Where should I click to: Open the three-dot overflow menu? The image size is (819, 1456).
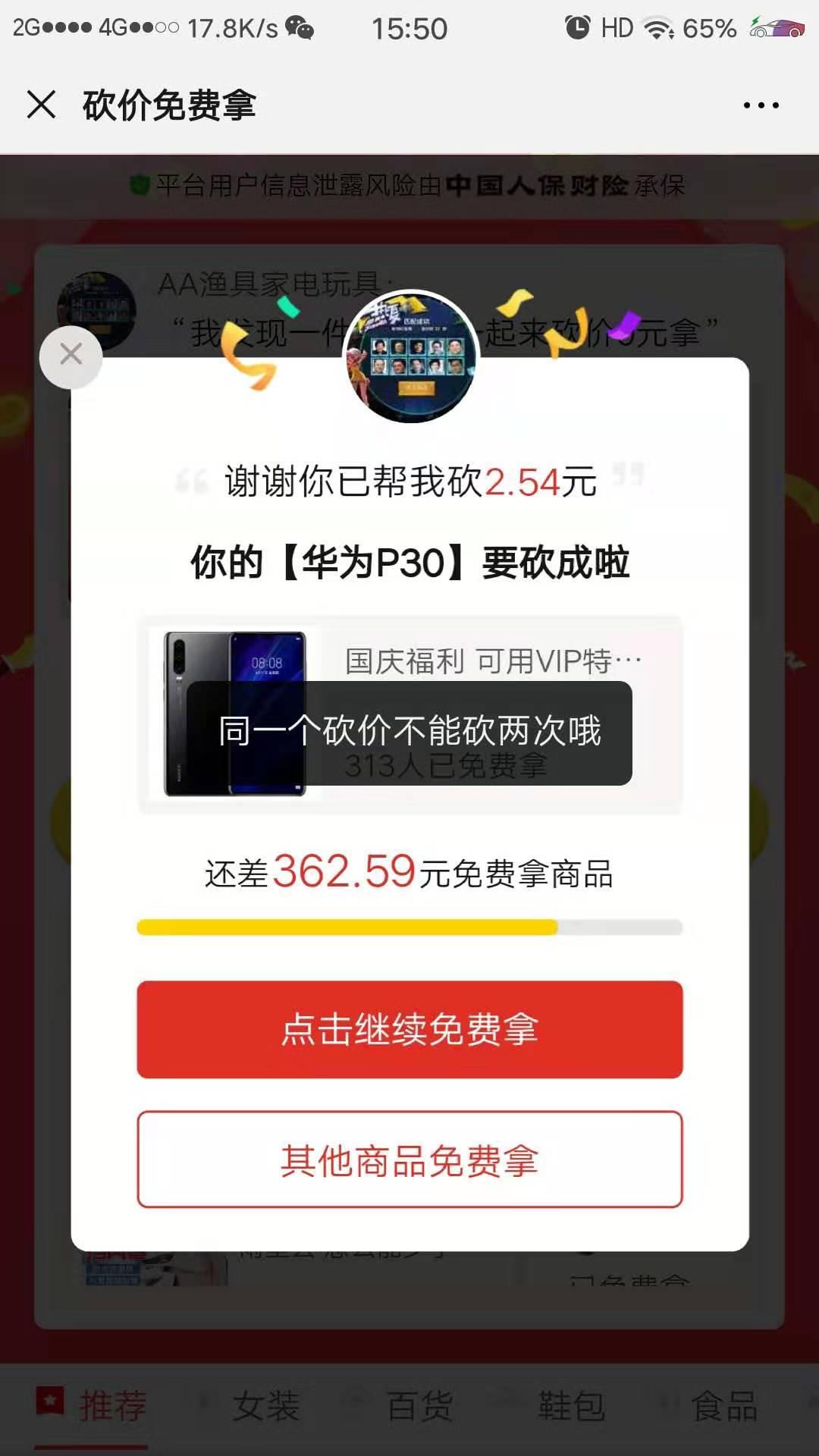pyautogui.click(x=761, y=105)
